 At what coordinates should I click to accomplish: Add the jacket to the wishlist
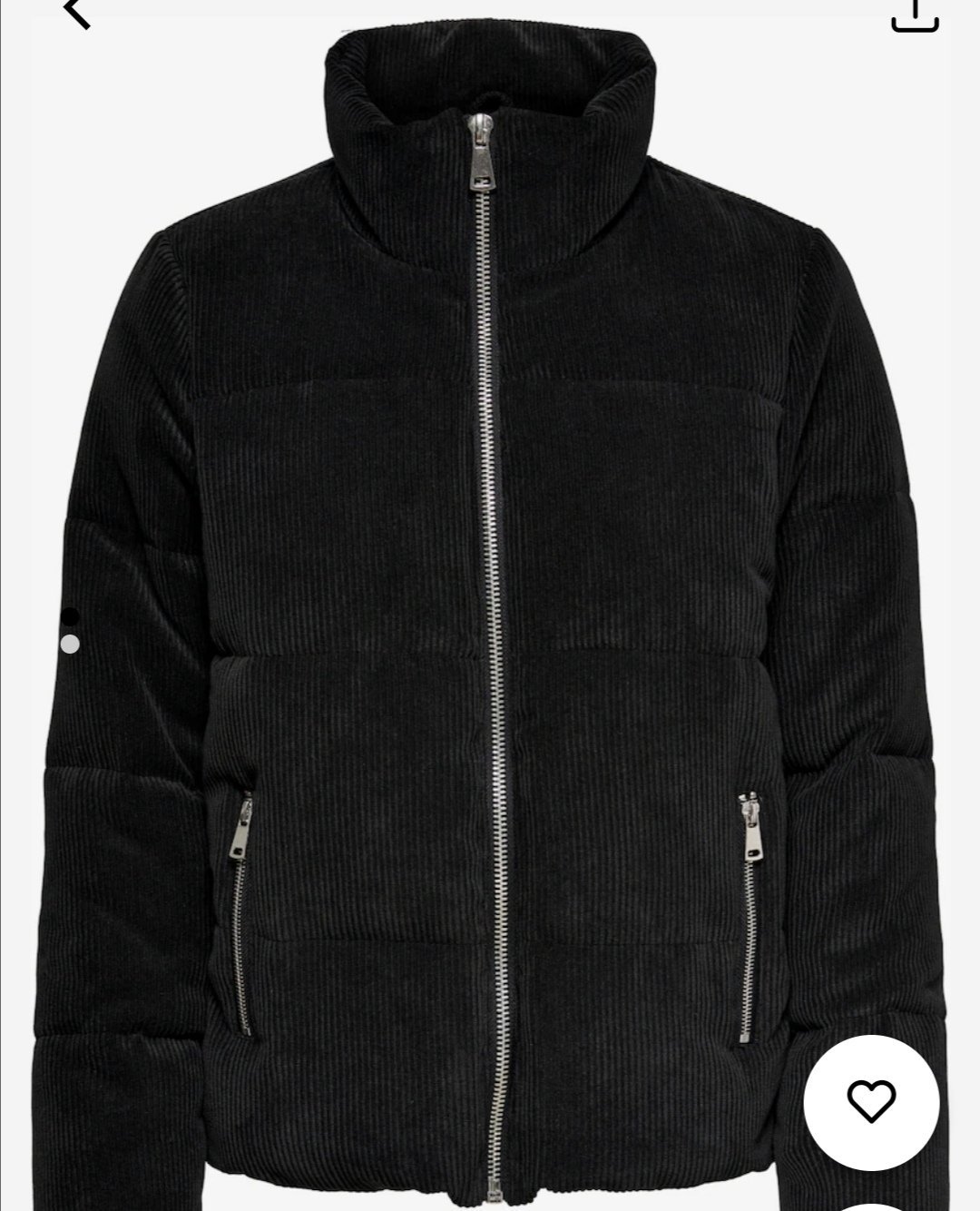871,1100
